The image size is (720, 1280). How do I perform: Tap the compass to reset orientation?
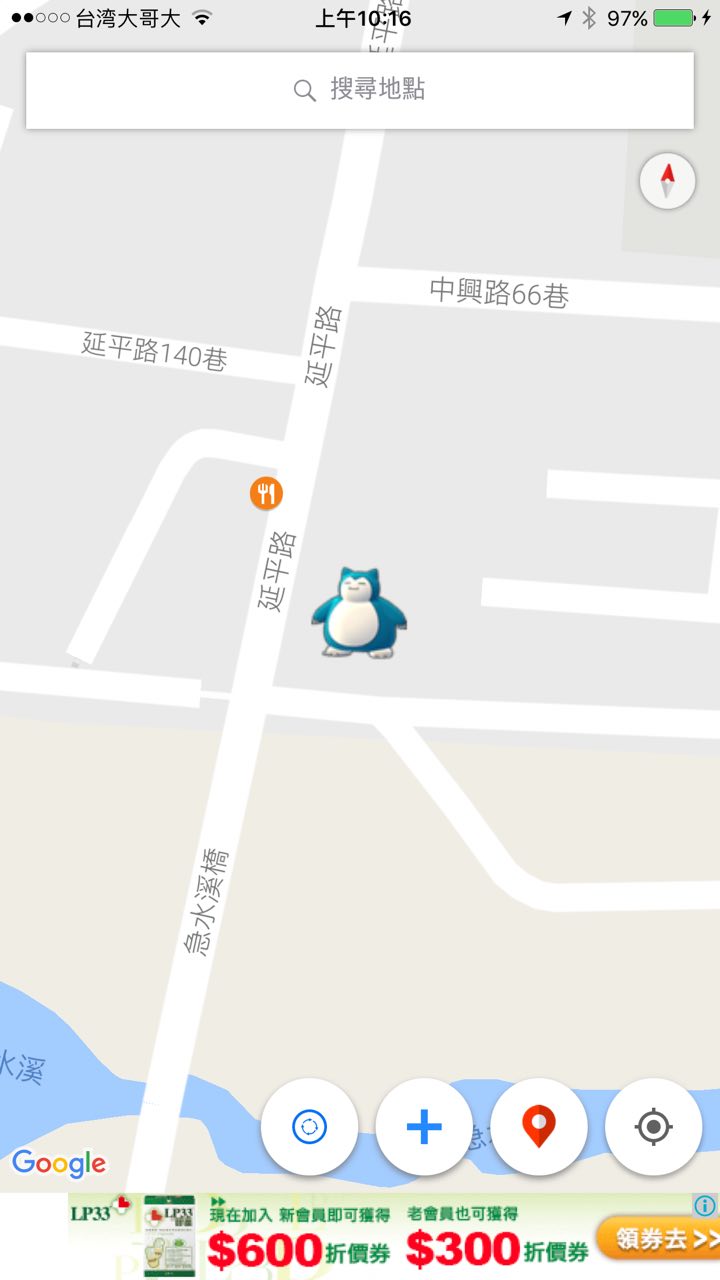click(667, 182)
